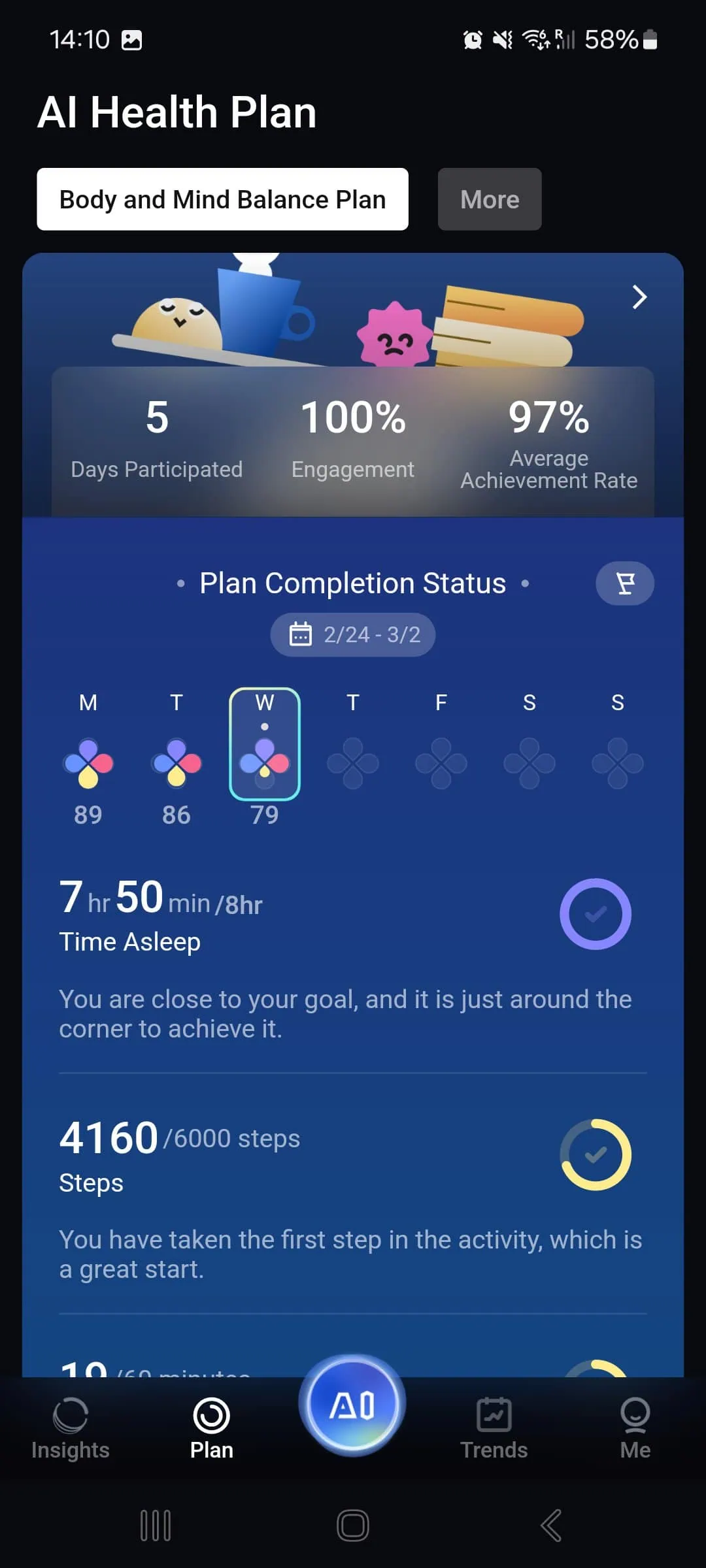Open the 2/24 - 3/2 date picker
This screenshot has height=1568, width=706.
[x=353, y=634]
